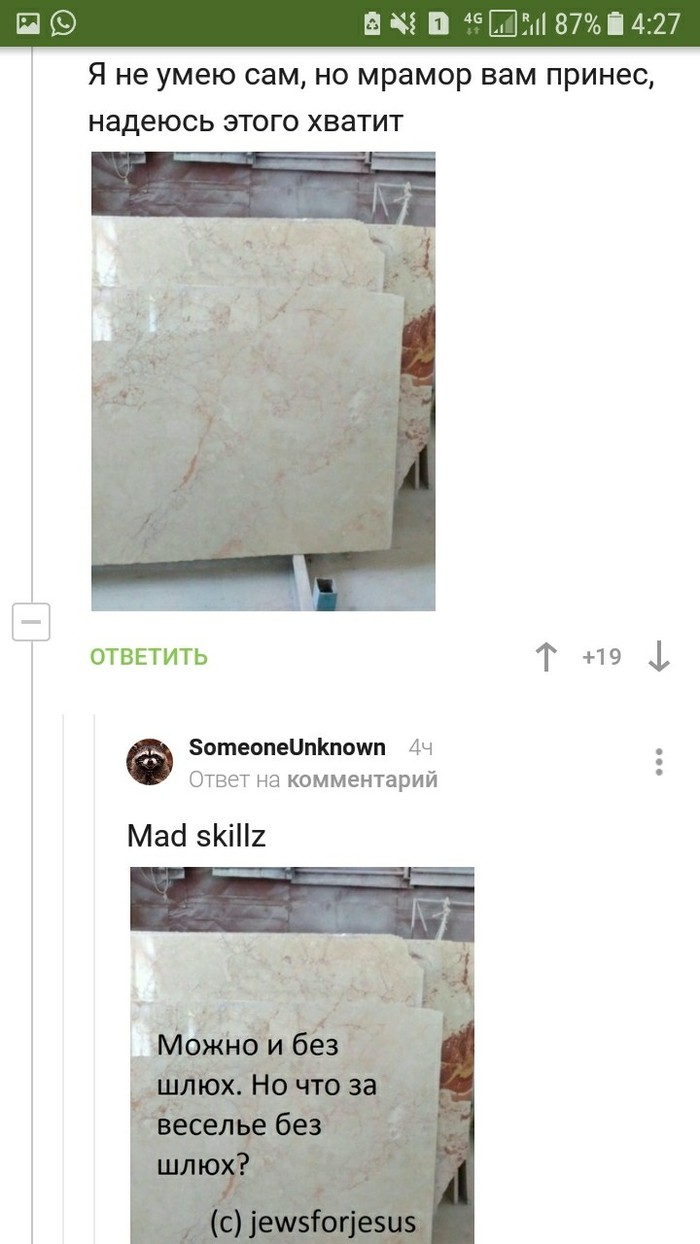Image resolution: width=700 pixels, height=1244 pixels.
Task: Open SomeoneUnknown's profile avatar
Action: pos(149,762)
